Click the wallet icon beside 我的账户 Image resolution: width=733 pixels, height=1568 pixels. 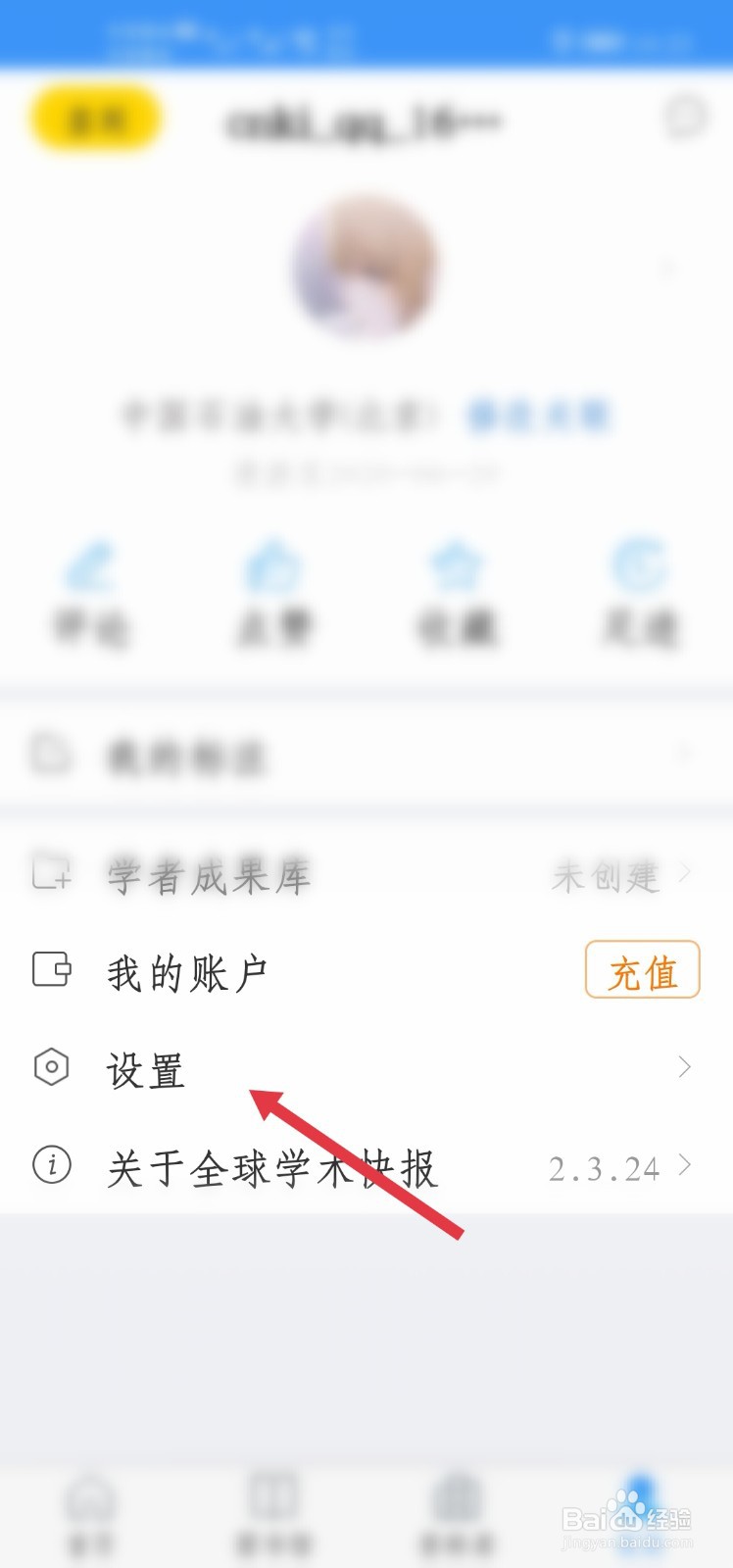tap(51, 970)
